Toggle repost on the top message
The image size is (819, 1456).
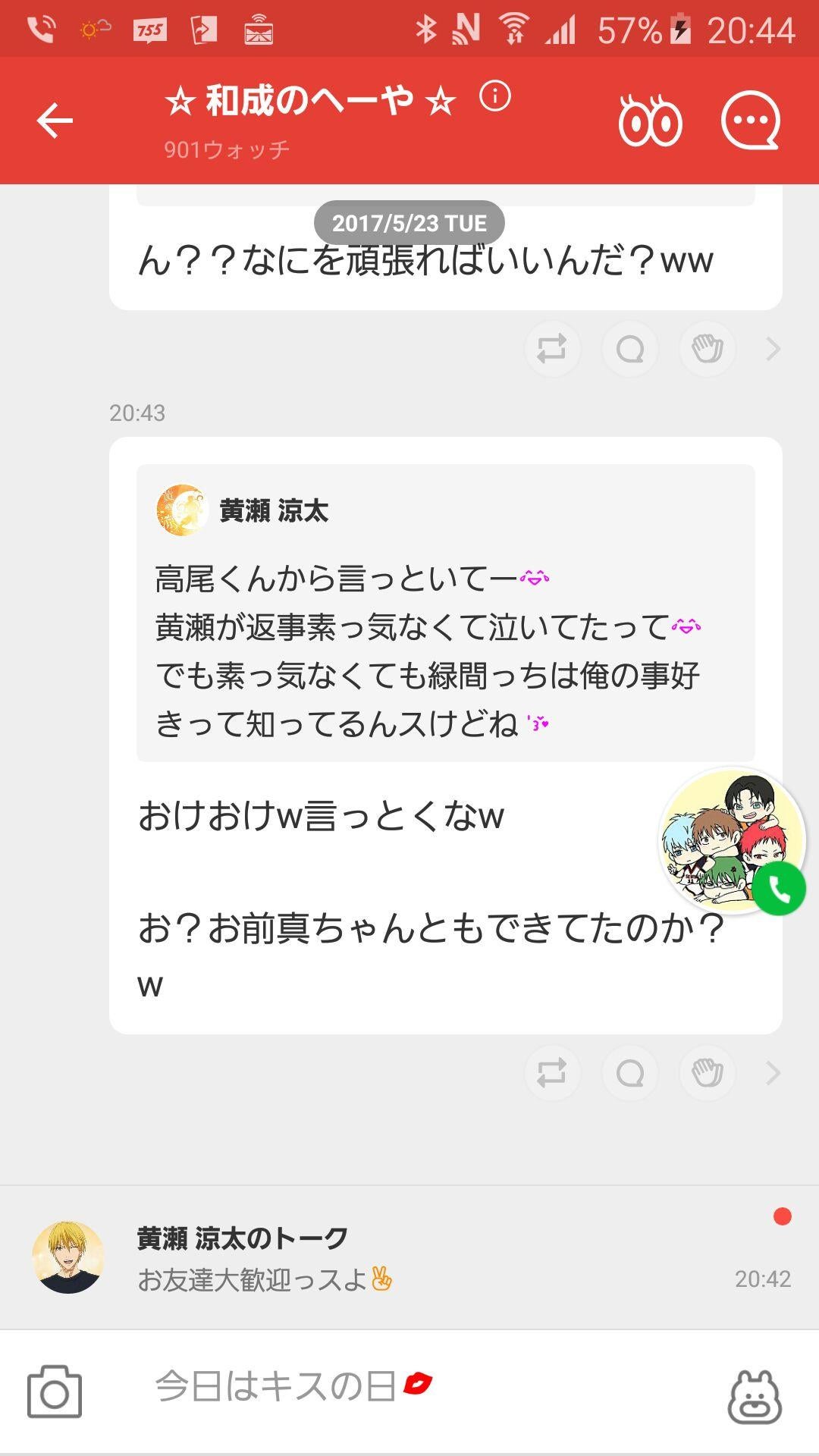(554, 349)
